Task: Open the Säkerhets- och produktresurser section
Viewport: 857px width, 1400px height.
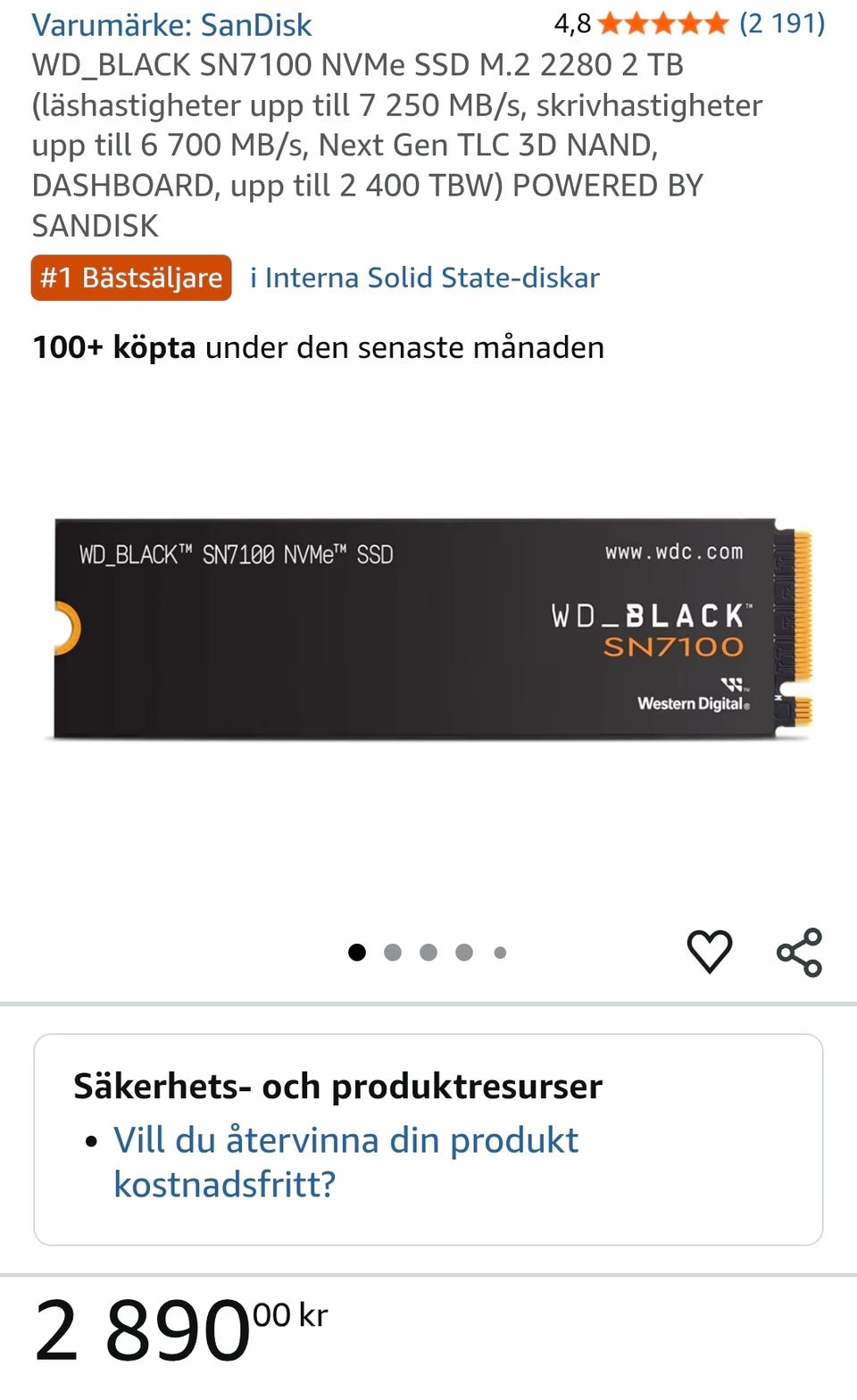Action: click(338, 1086)
